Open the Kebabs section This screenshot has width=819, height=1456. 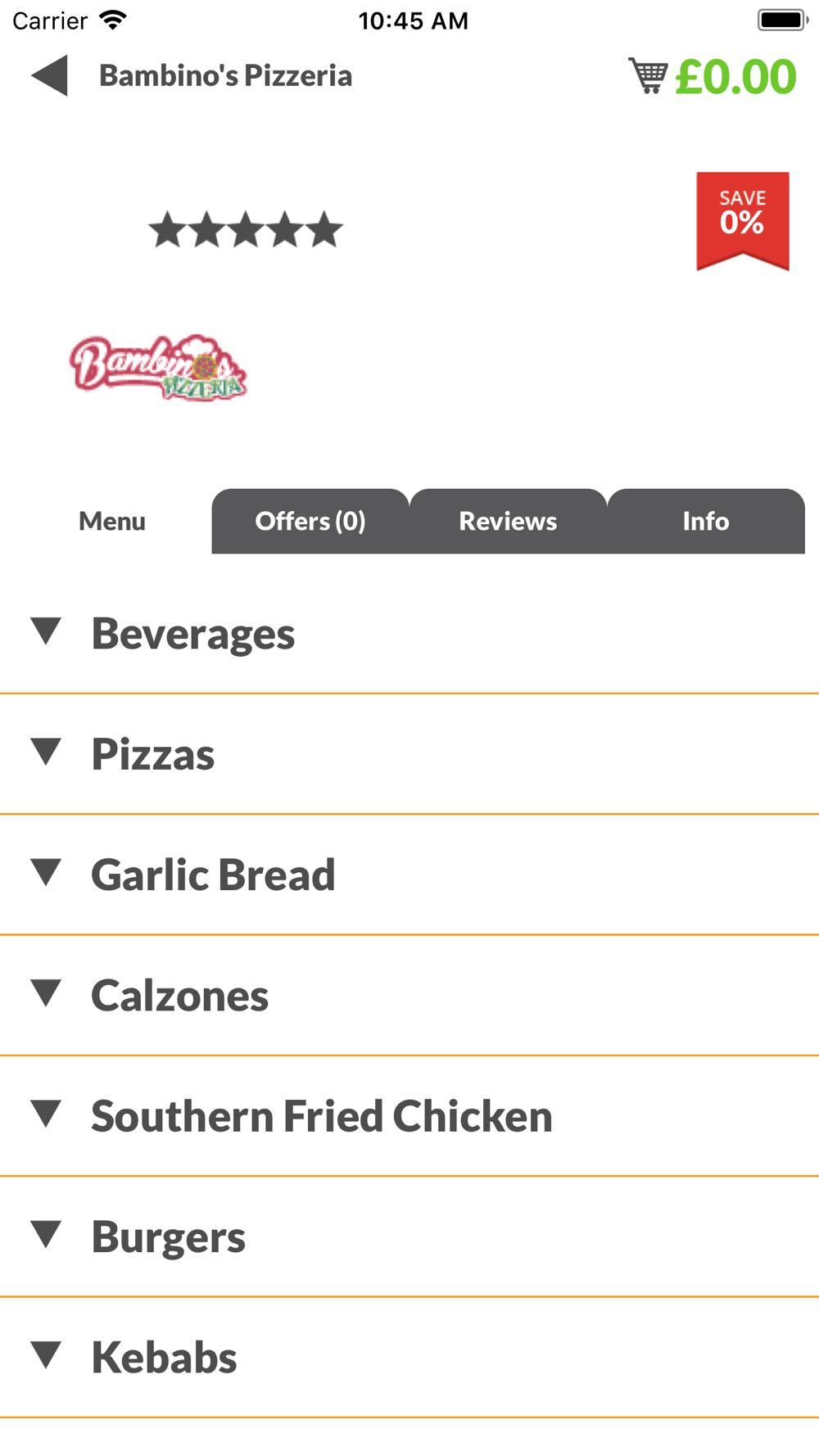[x=409, y=1357]
